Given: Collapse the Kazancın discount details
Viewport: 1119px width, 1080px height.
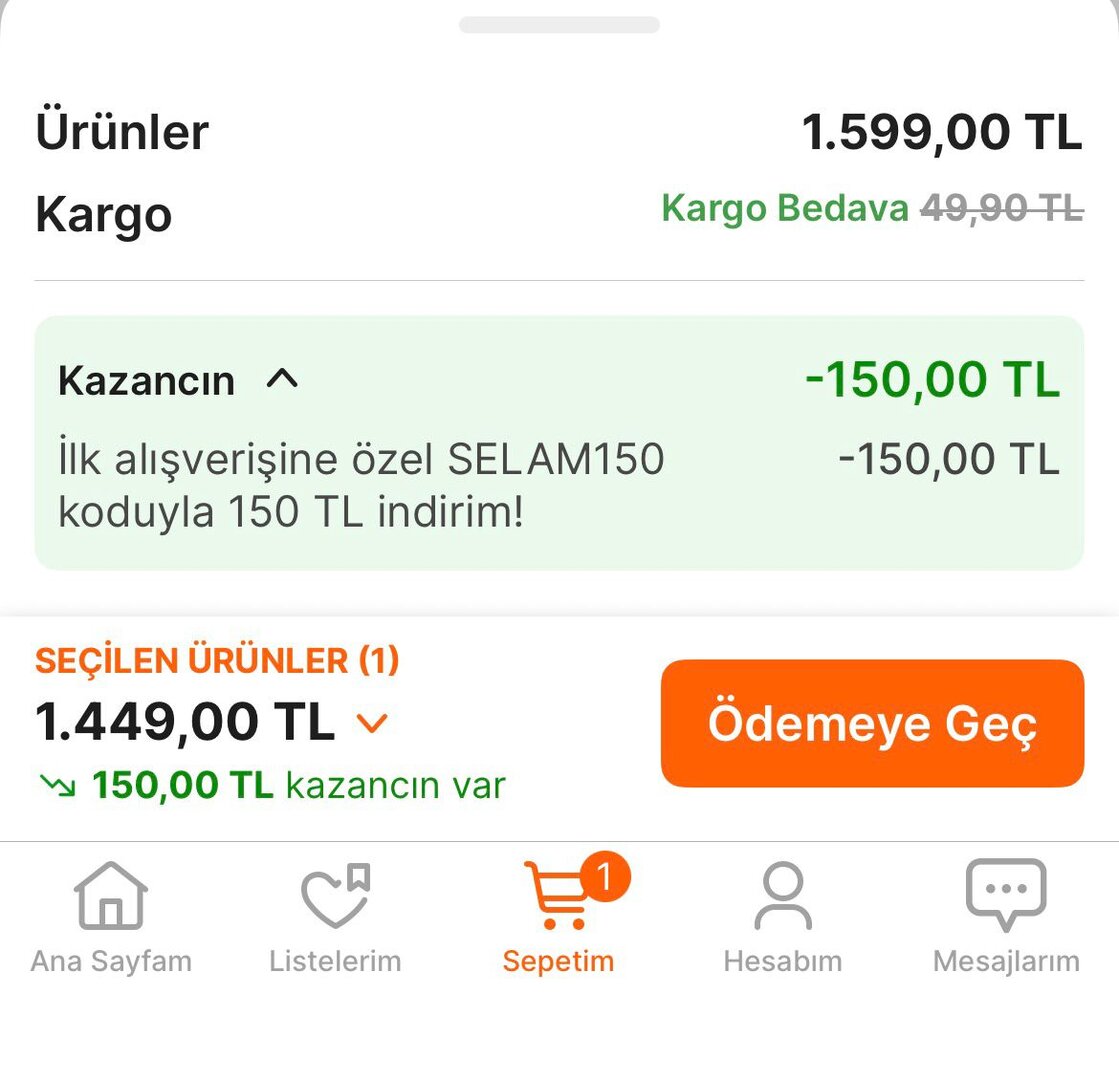Looking at the screenshot, I should pos(282,380).
